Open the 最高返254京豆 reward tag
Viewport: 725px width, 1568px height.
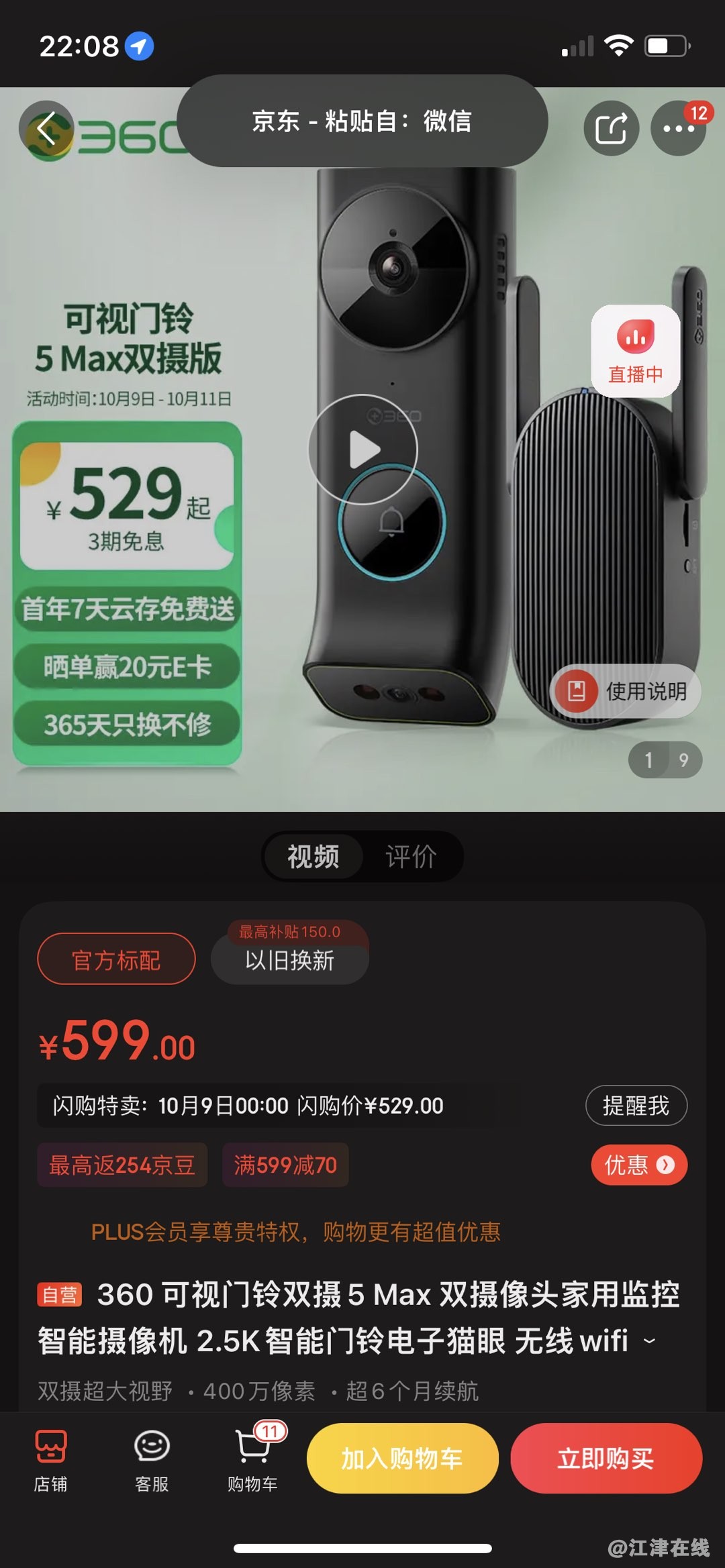[x=122, y=1165]
